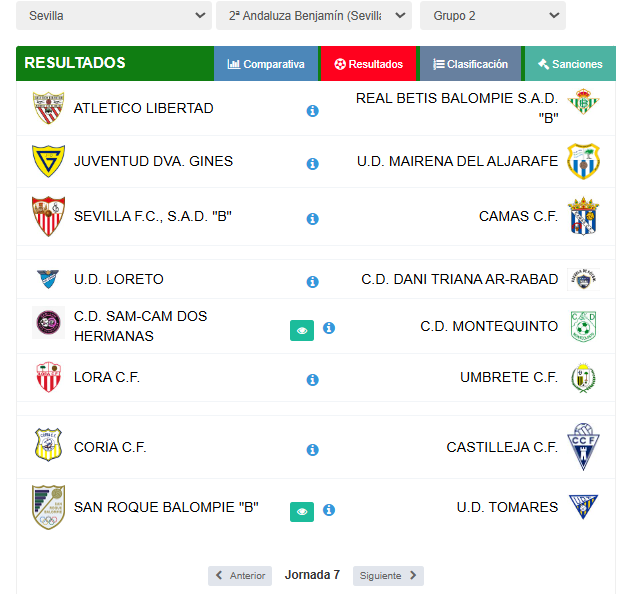The height and width of the screenshot is (594, 625).
Task: View info for Coria C.F. match
Action: tap(312, 450)
